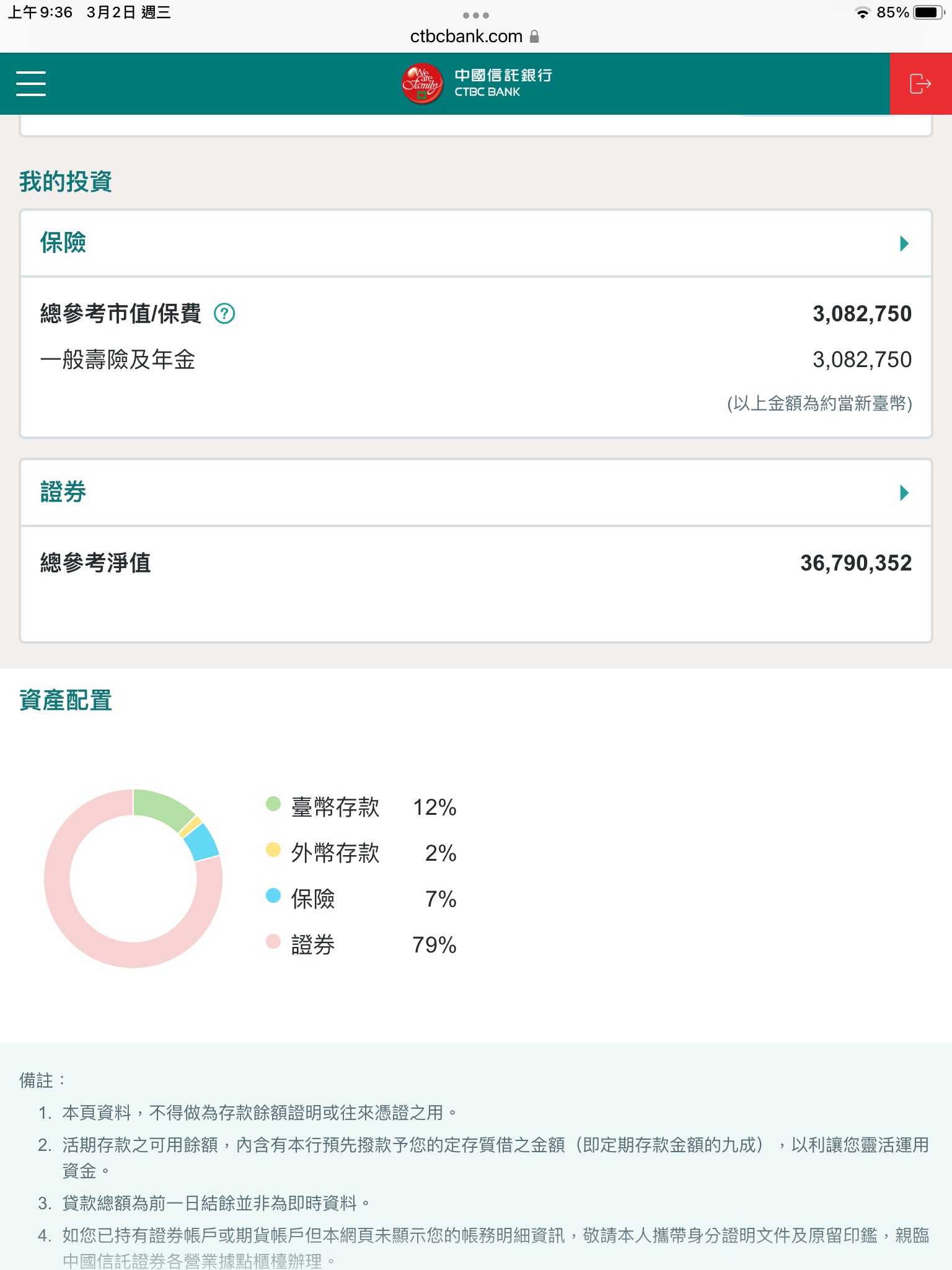Tap the ctbcbank.com address bar
Viewport: 952px width, 1270px height.
pyautogui.click(x=475, y=37)
